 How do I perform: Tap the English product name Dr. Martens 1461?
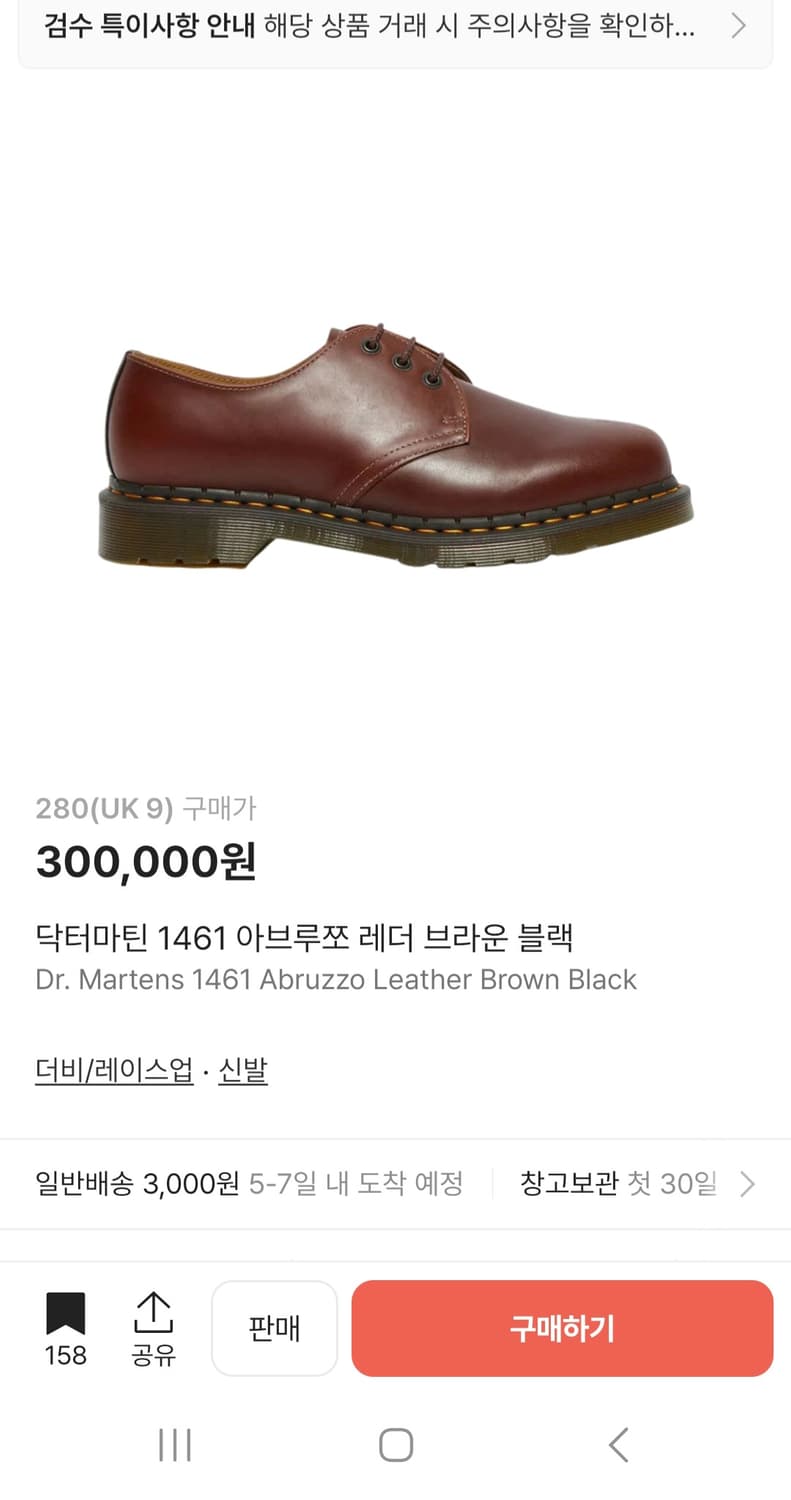point(336,979)
